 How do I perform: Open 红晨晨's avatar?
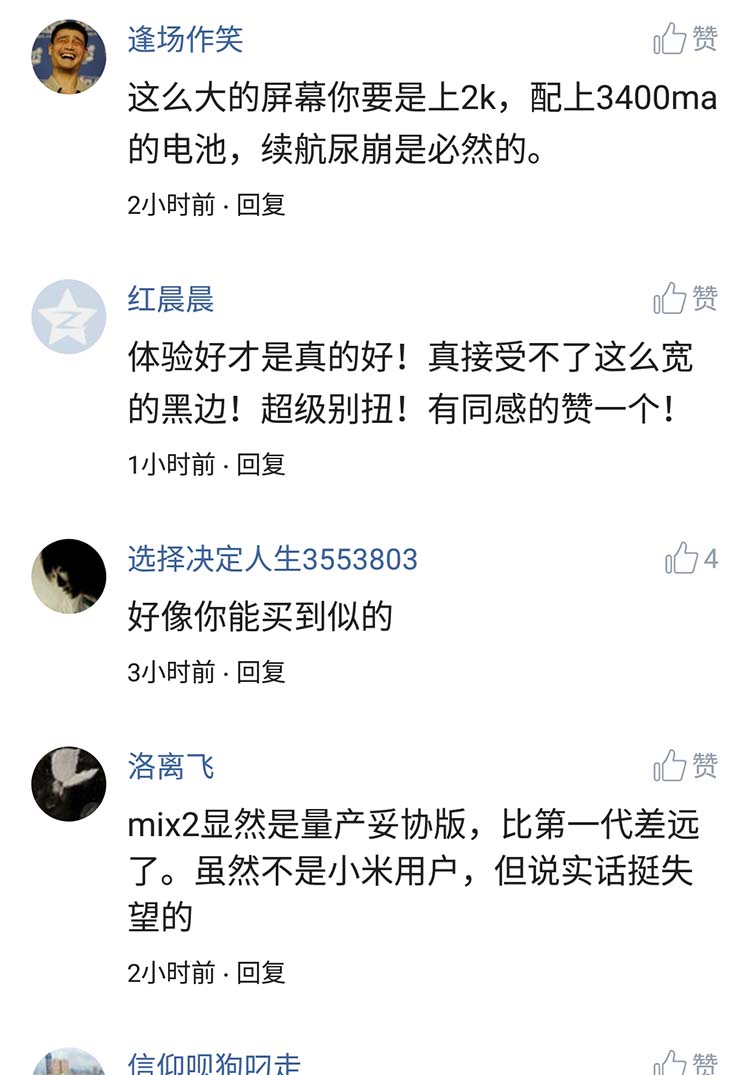69,317
